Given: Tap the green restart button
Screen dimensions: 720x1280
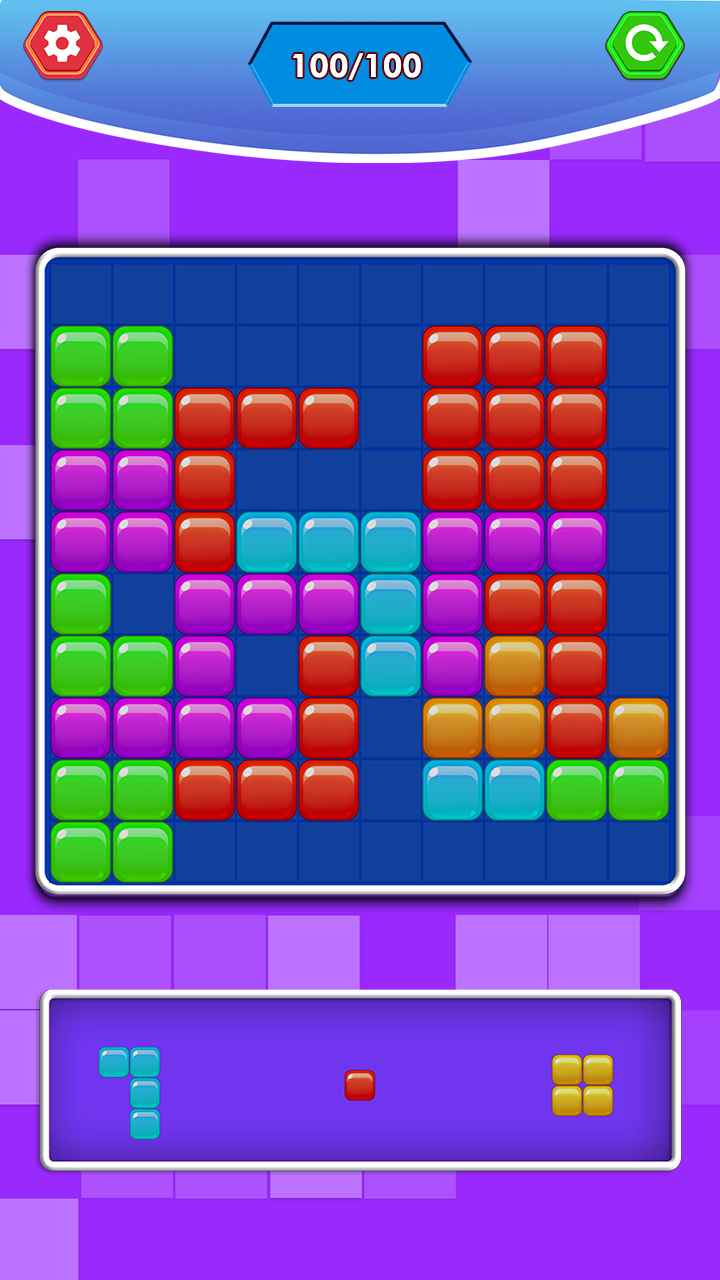Looking at the screenshot, I should pos(645,45).
